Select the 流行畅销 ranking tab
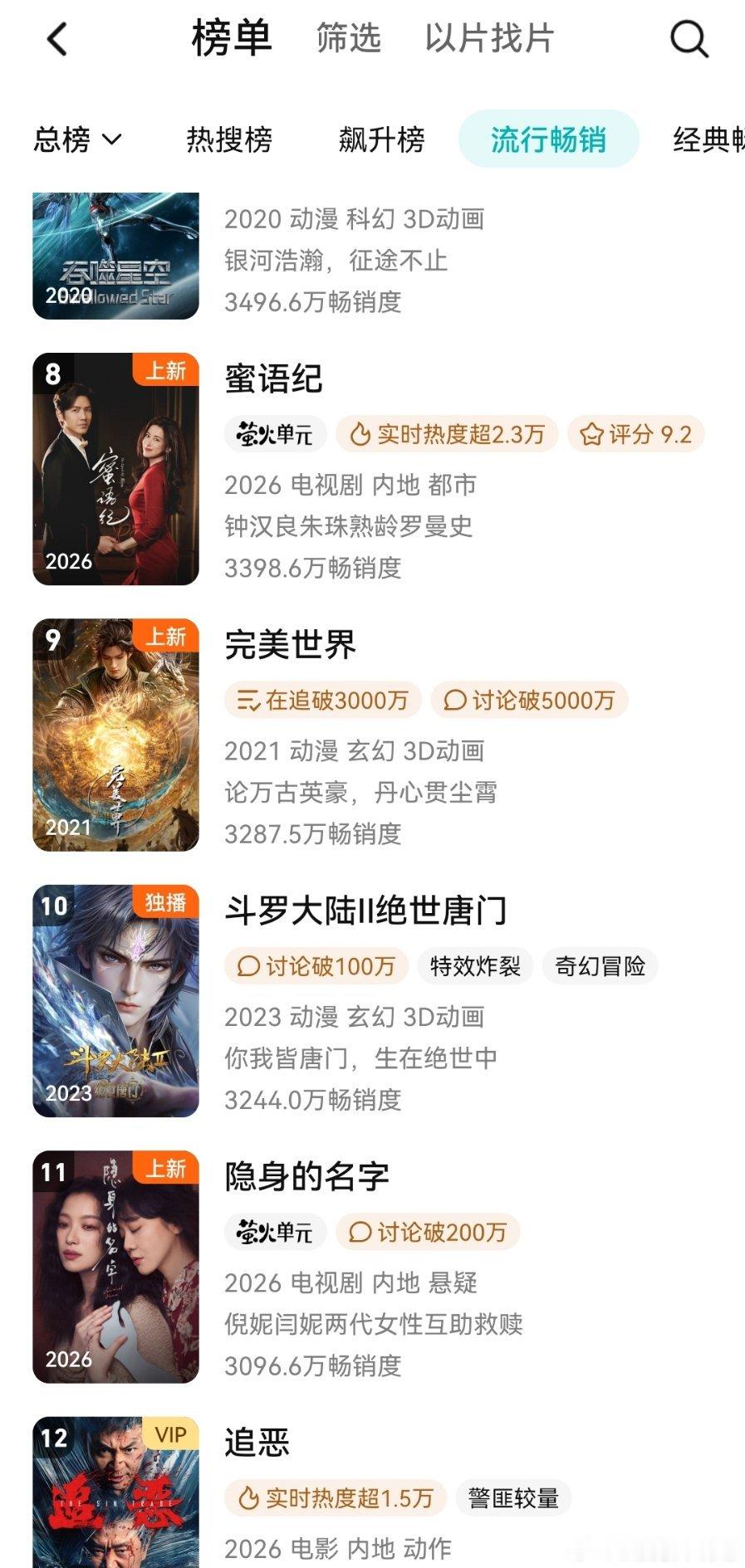This screenshot has width=745, height=1568. click(x=548, y=139)
